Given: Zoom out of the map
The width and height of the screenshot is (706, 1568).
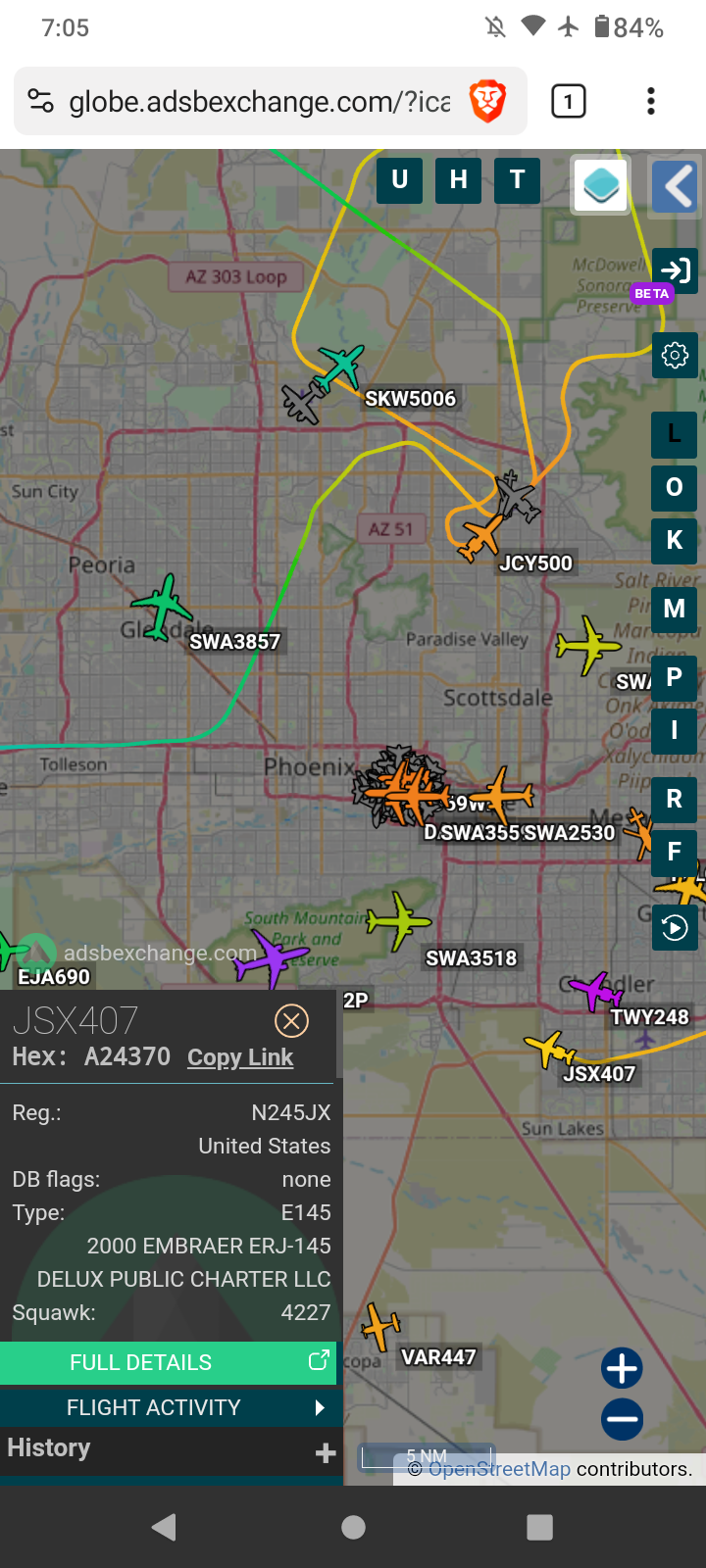Looking at the screenshot, I should [622, 1418].
